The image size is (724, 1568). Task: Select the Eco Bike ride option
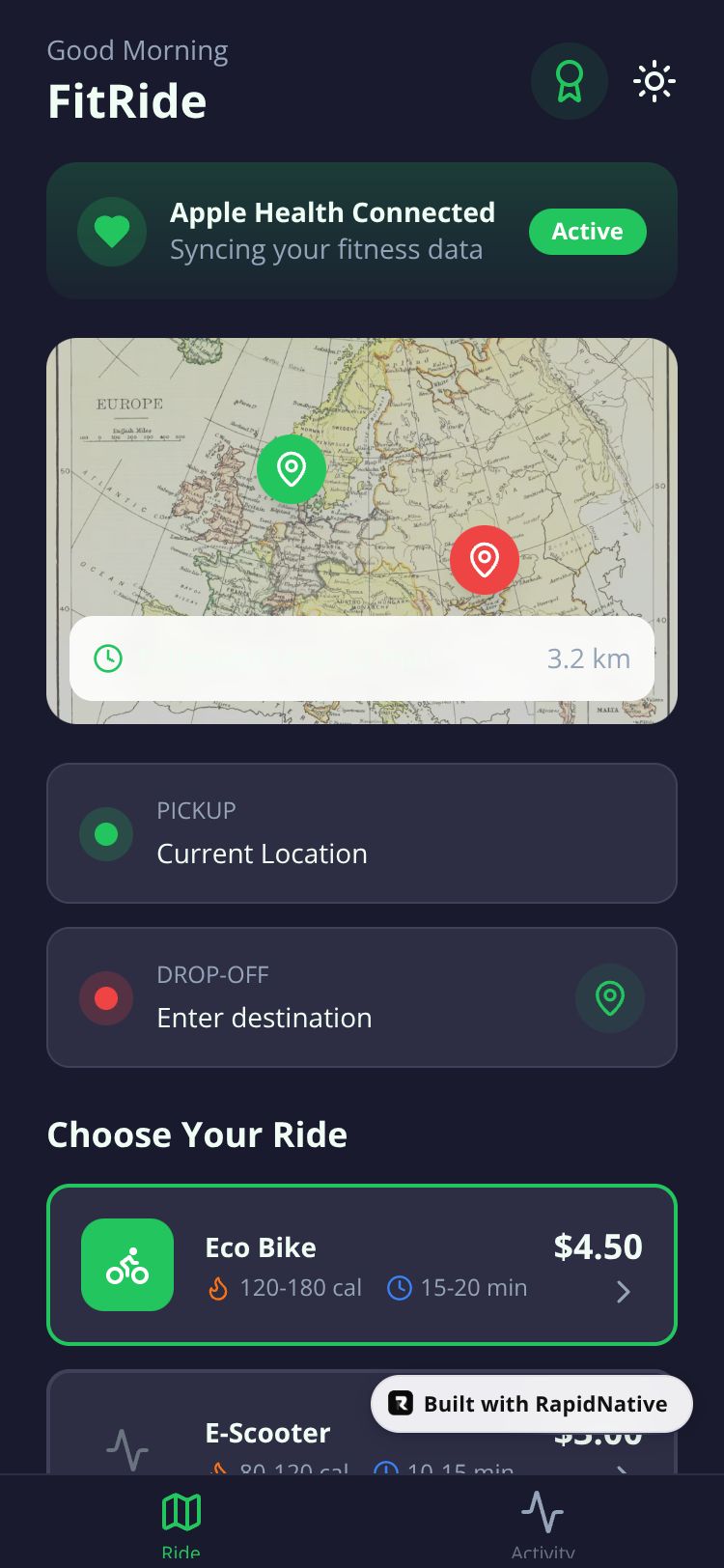tap(361, 1264)
